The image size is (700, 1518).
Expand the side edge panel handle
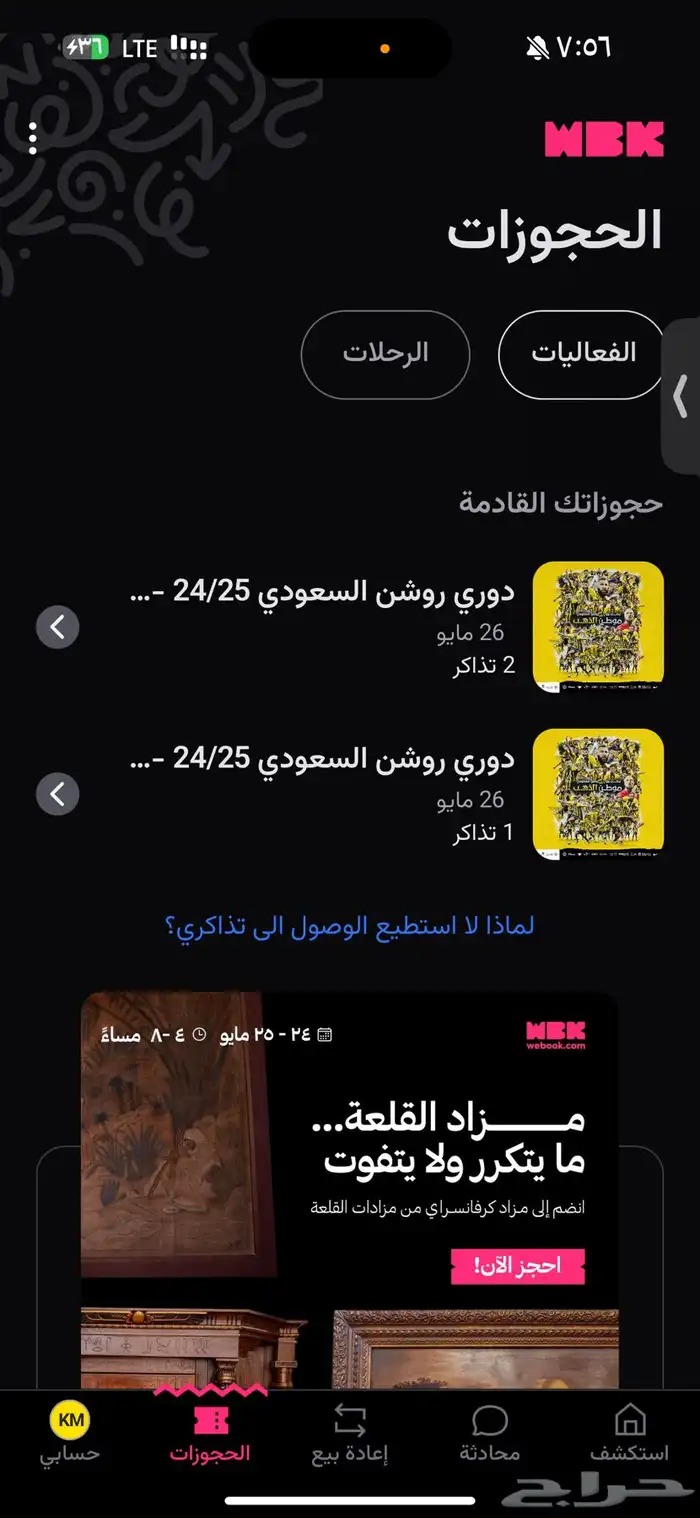click(681, 396)
